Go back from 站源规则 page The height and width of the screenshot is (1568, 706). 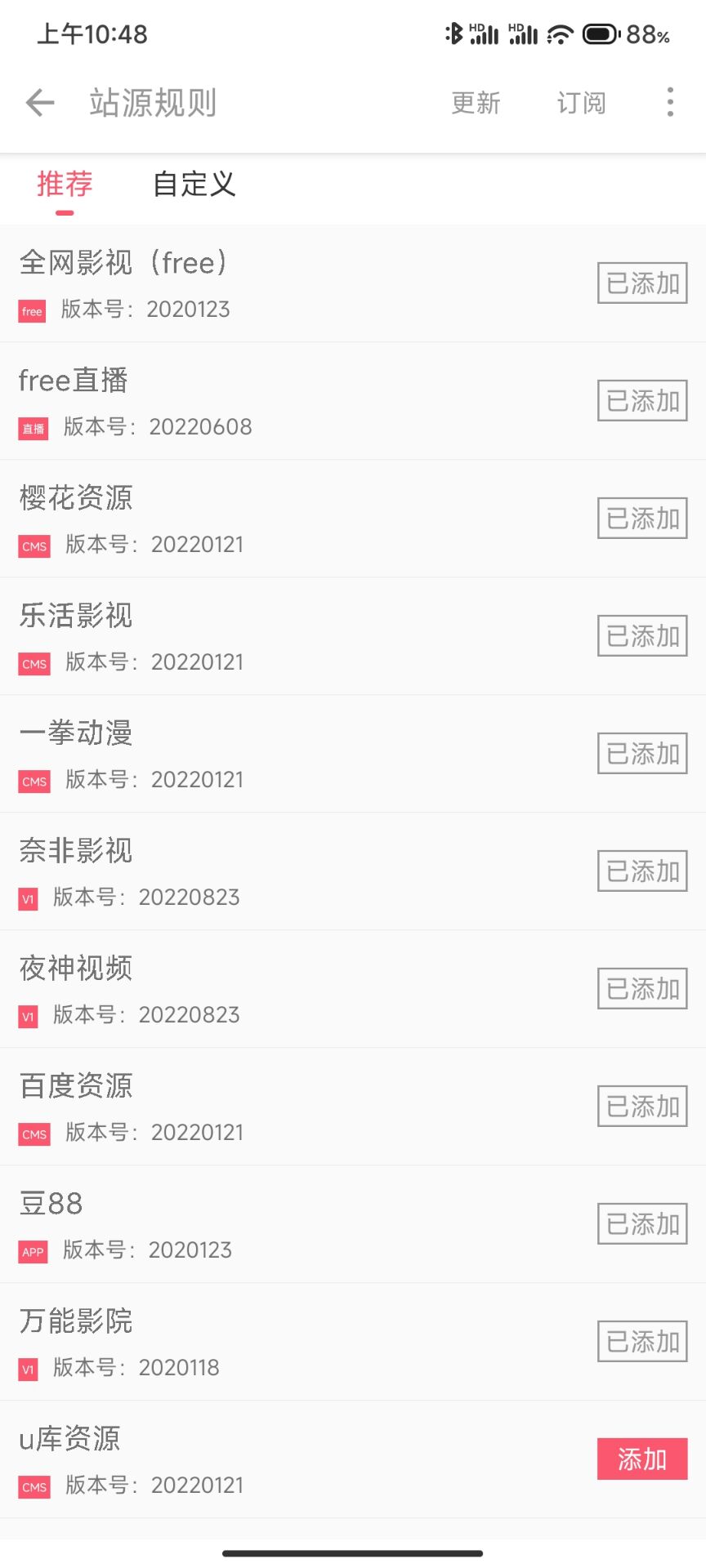39,103
